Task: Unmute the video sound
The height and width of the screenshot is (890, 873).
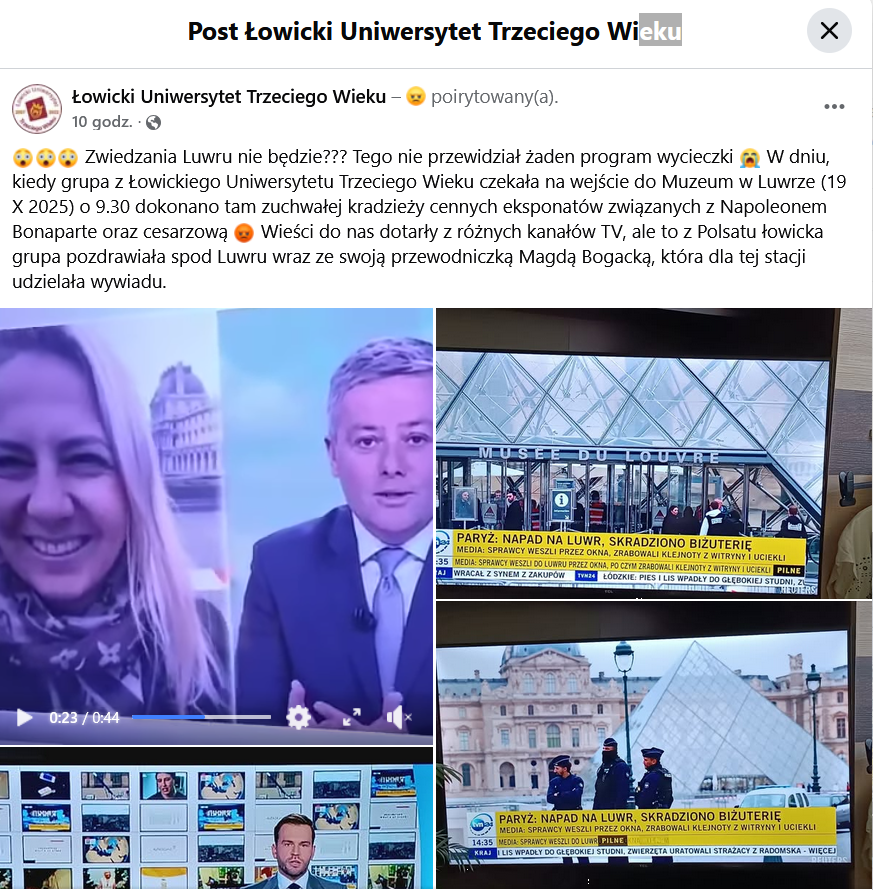Action: click(398, 717)
